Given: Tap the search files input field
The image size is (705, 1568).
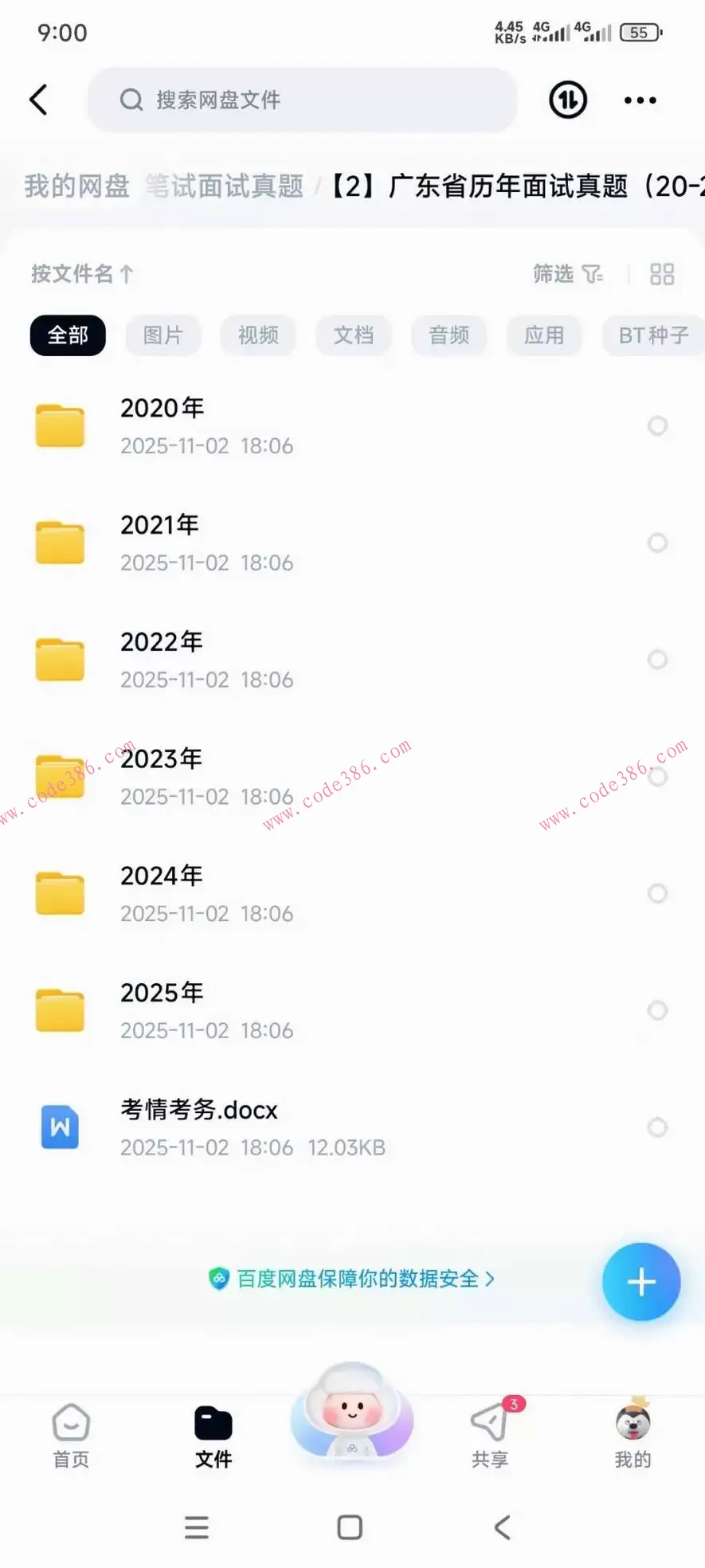Looking at the screenshot, I should point(301,99).
